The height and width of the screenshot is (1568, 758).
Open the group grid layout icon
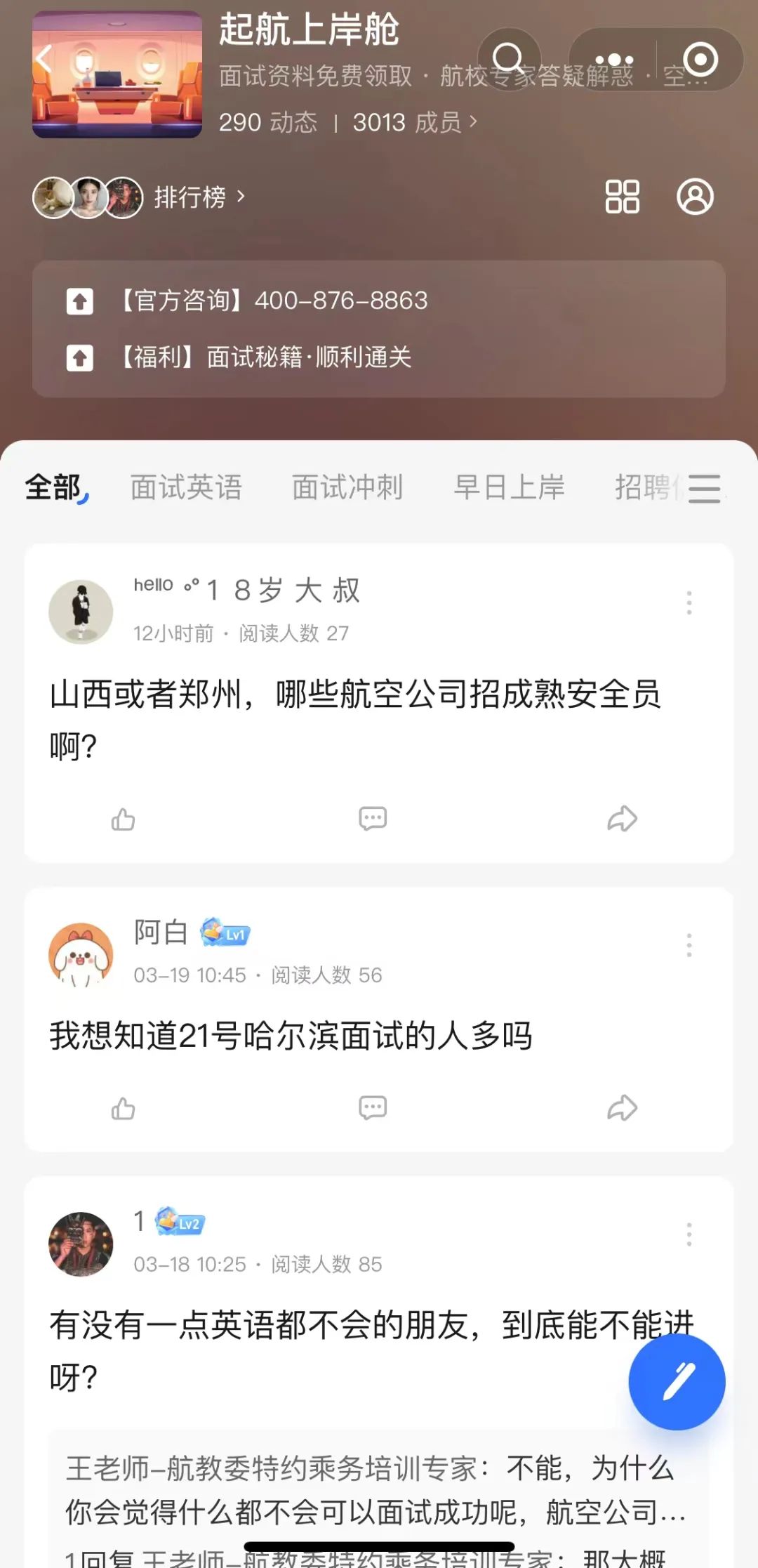(623, 197)
